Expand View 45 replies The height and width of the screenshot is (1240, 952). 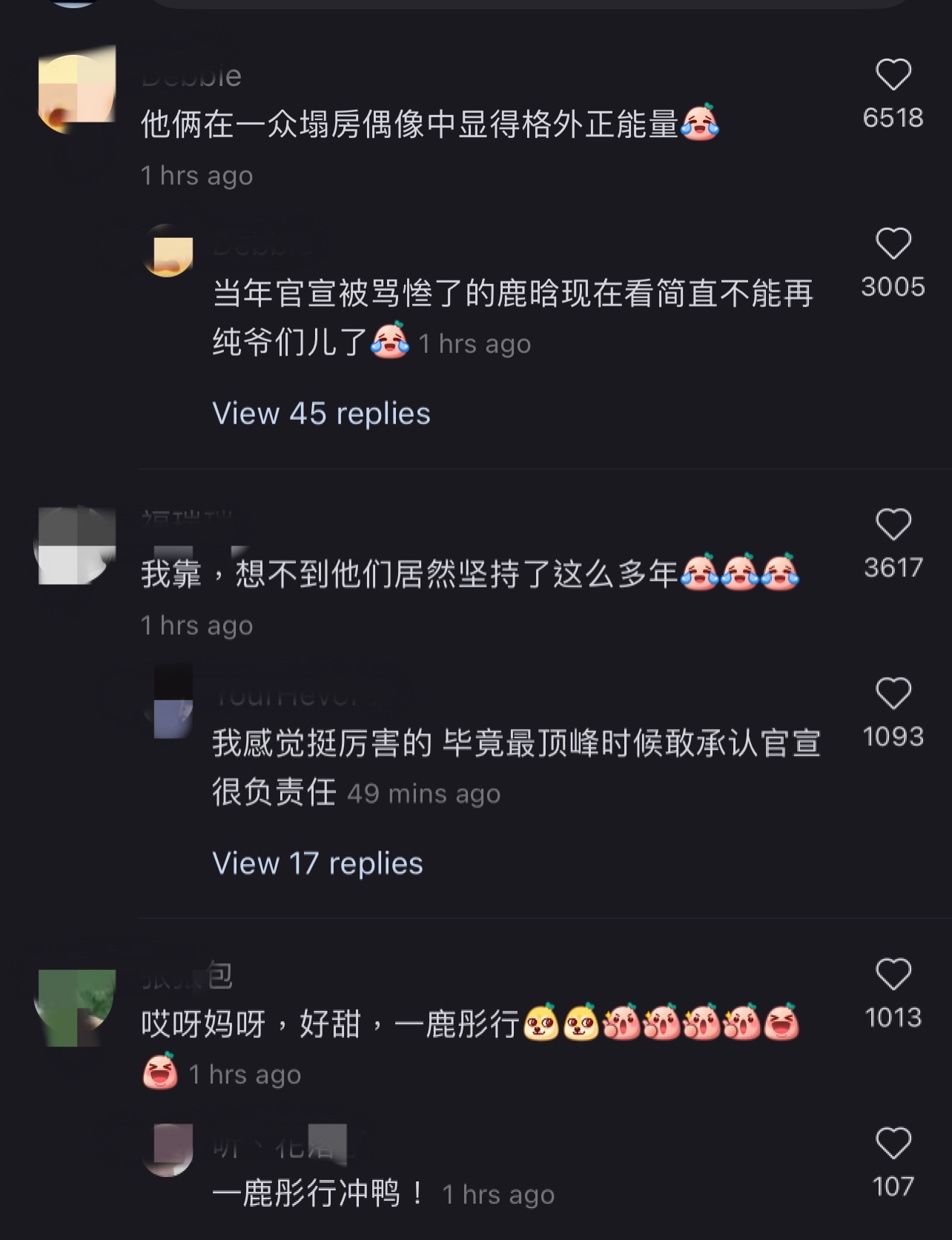pos(321,413)
